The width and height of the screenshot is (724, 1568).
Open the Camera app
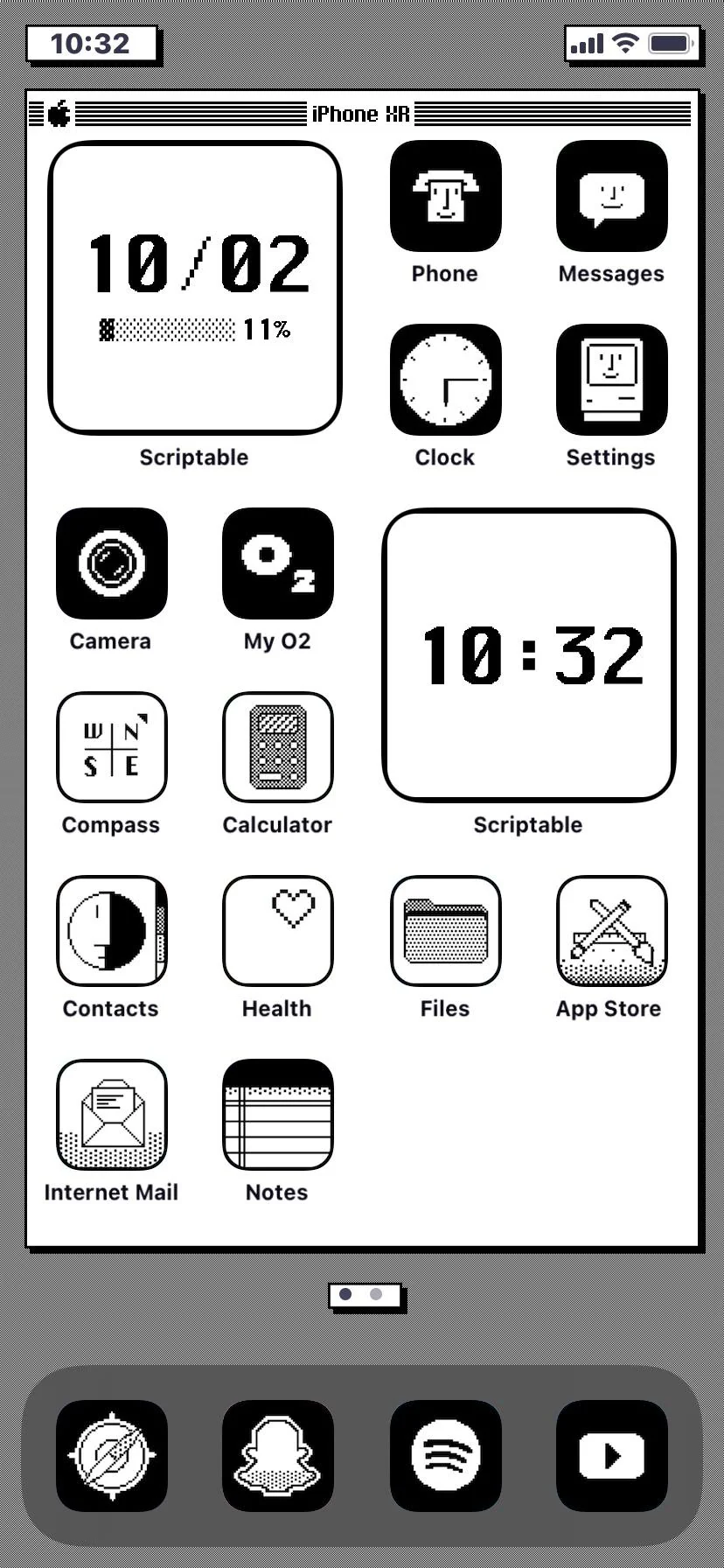[x=111, y=564]
